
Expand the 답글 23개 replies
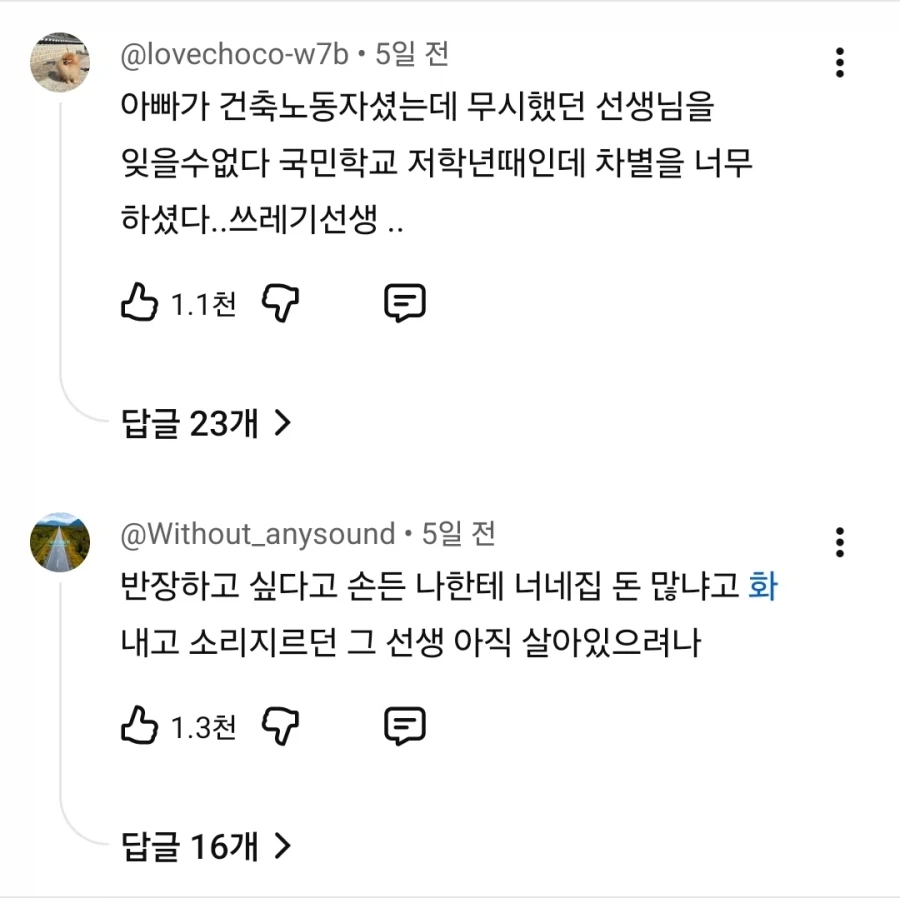tap(206, 424)
